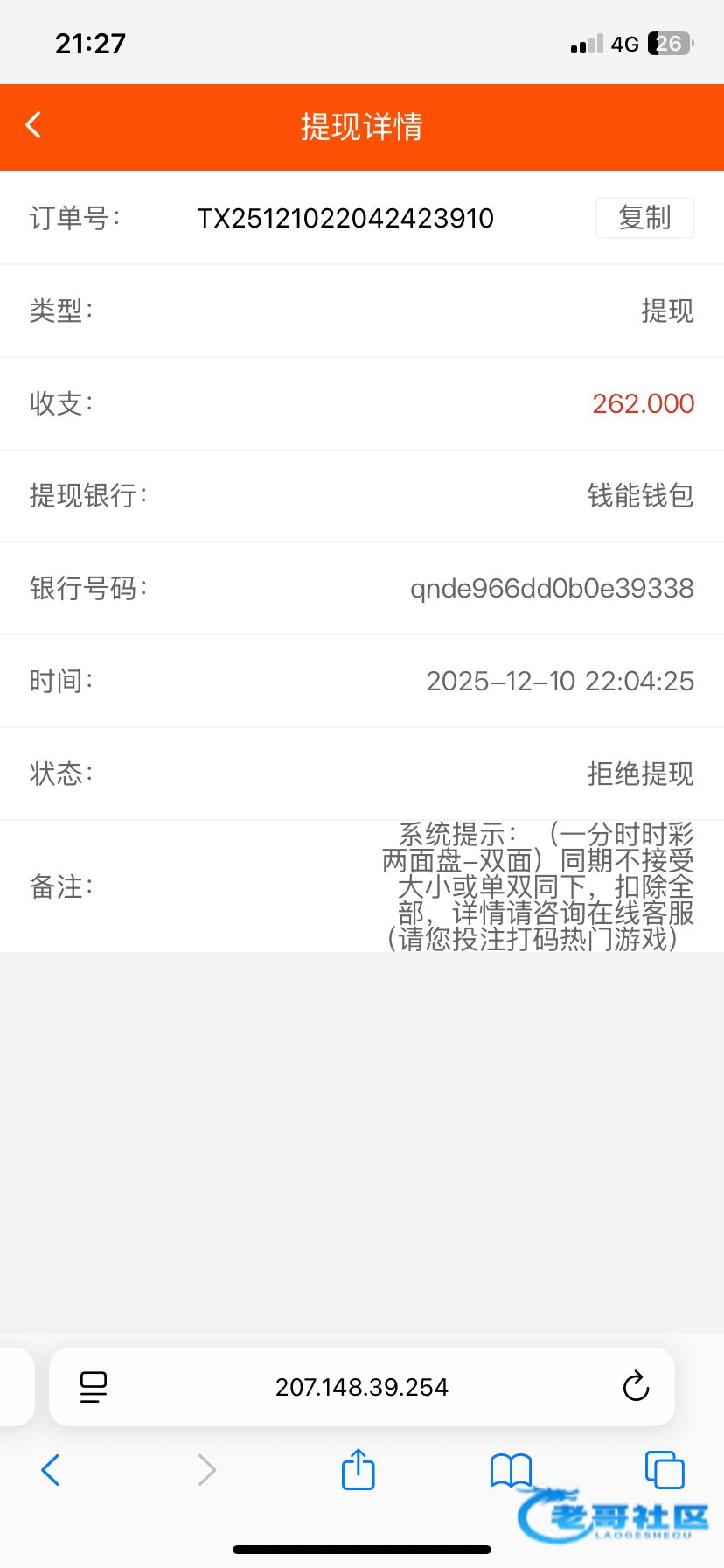Screen dimensions: 724x1568
Task: Tap the address bar showing 207.148.39.254
Action: [362, 1387]
